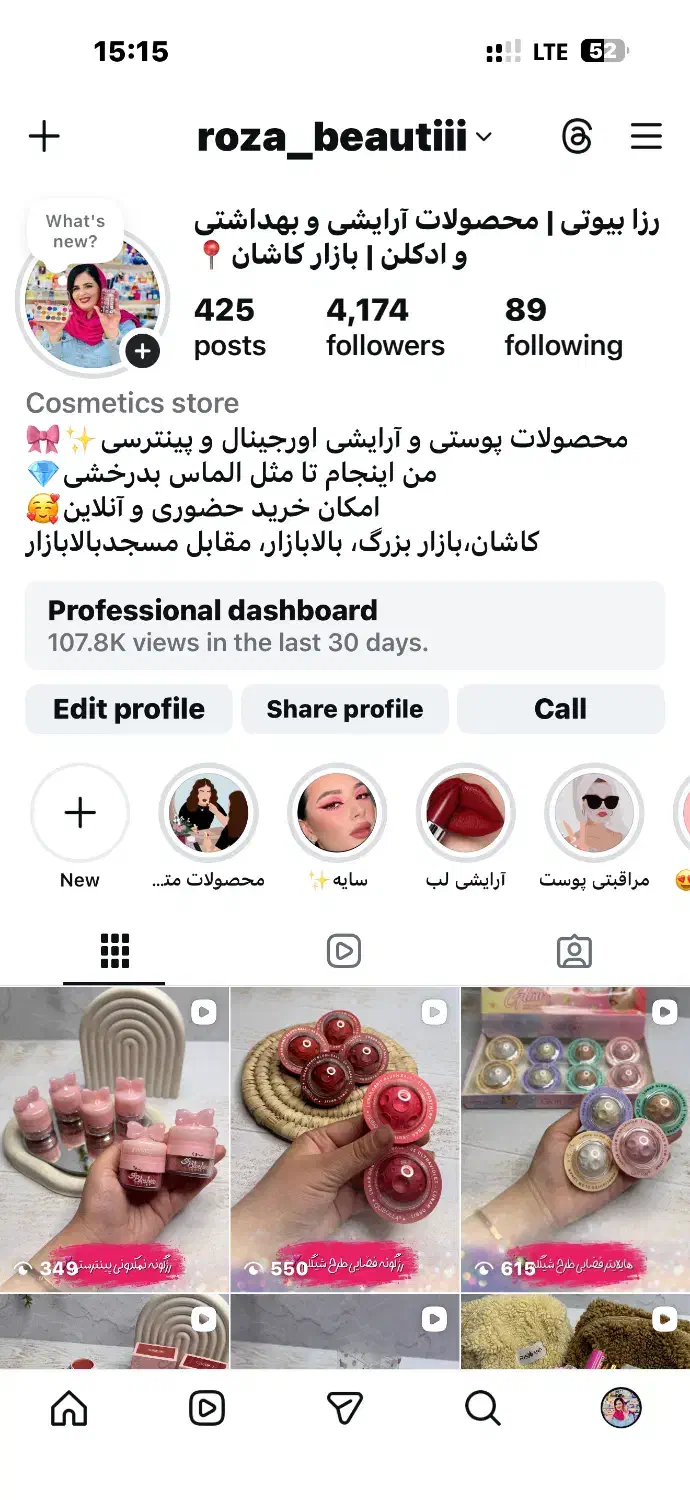The image size is (690, 1500).
Task: Switch to the Reels tab on profile
Action: pos(343,951)
